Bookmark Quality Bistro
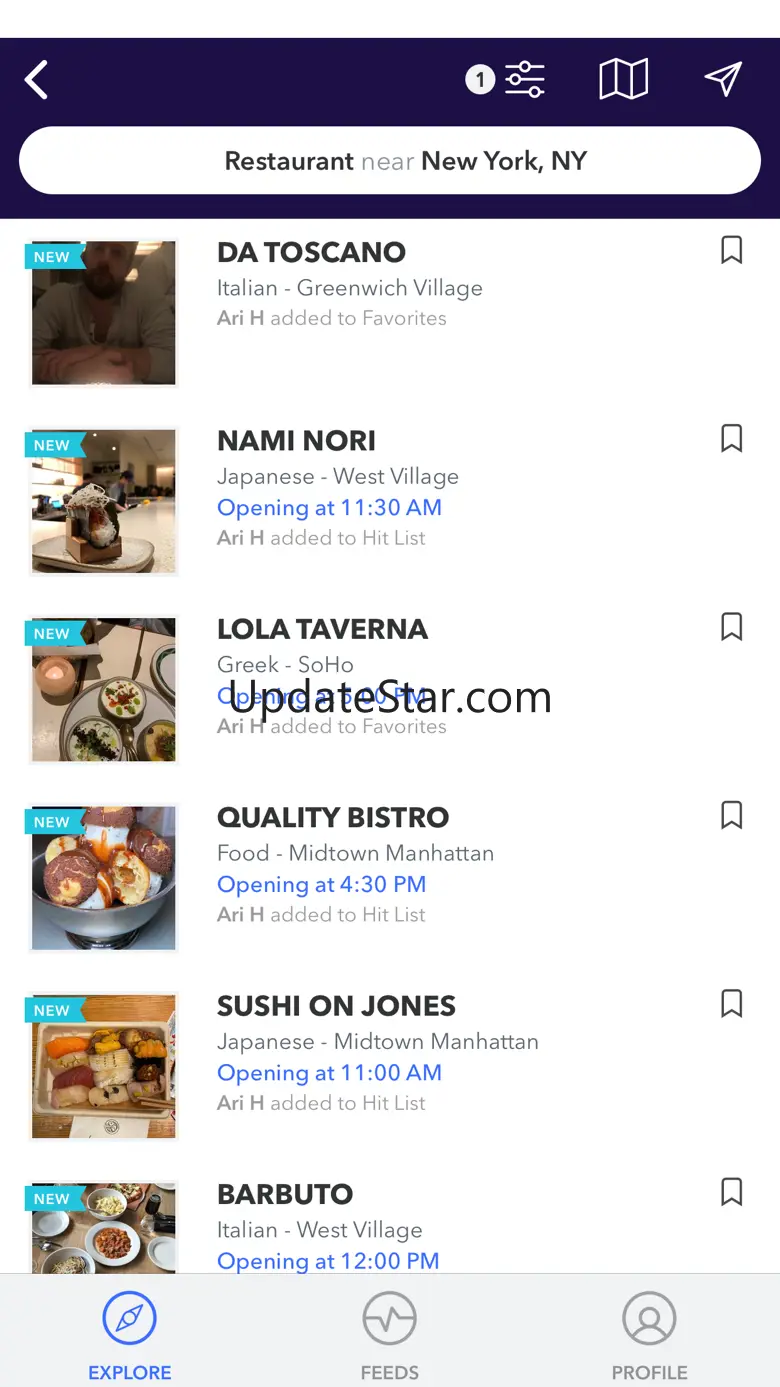The height and width of the screenshot is (1387, 780). pyautogui.click(x=732, y=815)
